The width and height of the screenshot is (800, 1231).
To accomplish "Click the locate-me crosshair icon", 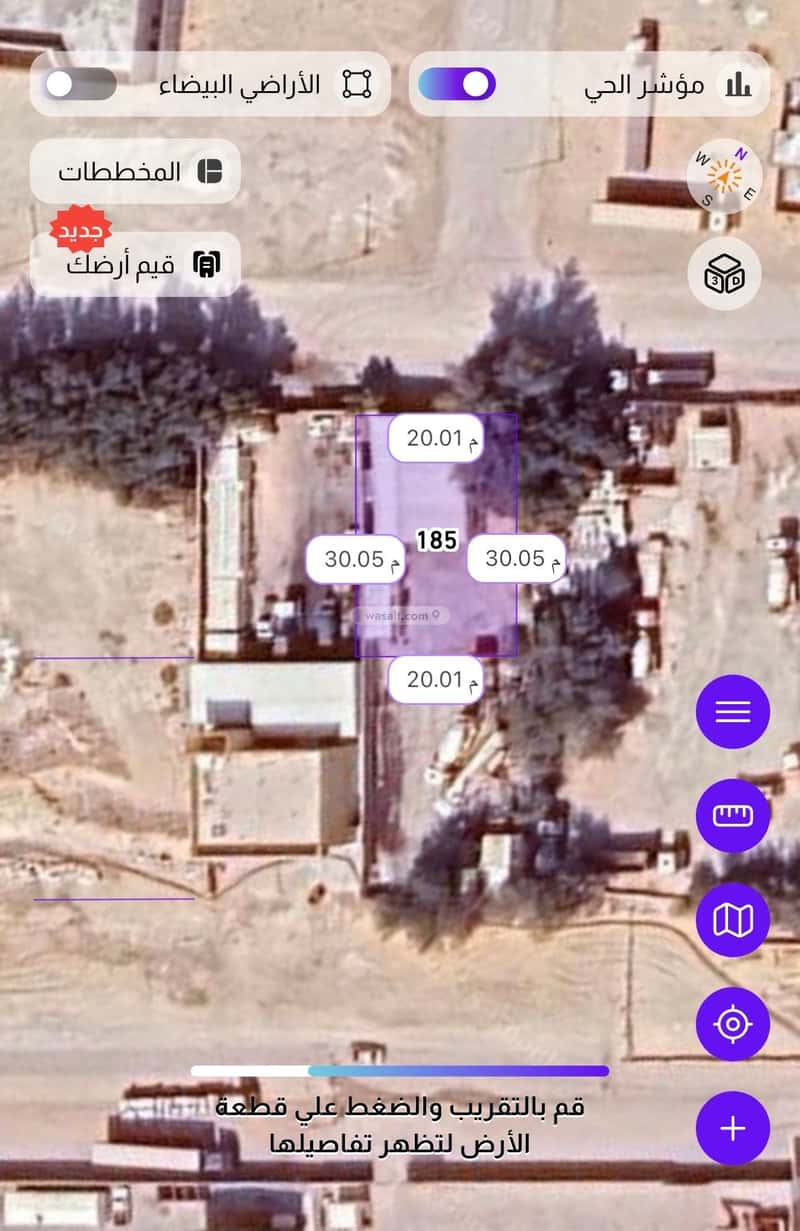I will tap(733, 1023).
